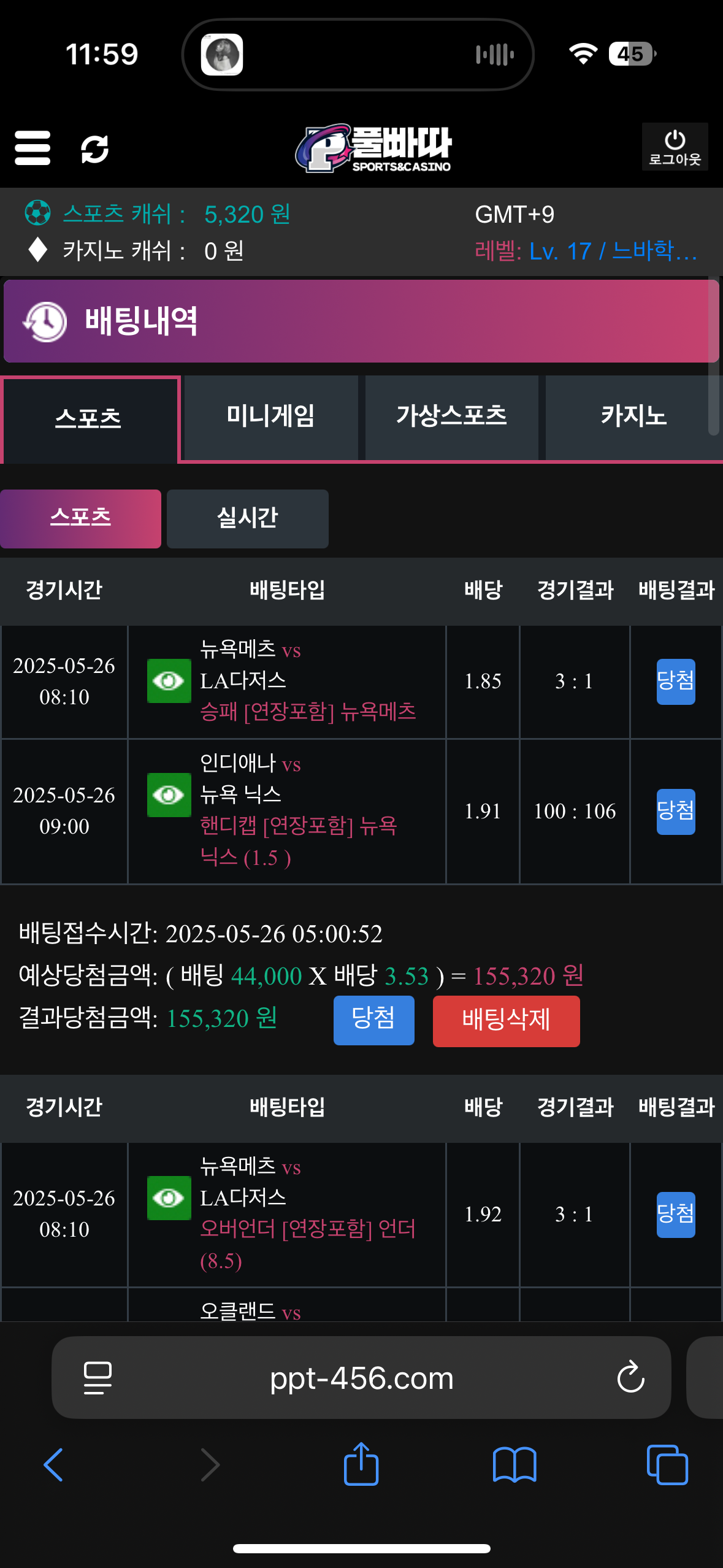Open Safari bookmarks
This screenshot has width=723, height=1568.
[515, 1464]
